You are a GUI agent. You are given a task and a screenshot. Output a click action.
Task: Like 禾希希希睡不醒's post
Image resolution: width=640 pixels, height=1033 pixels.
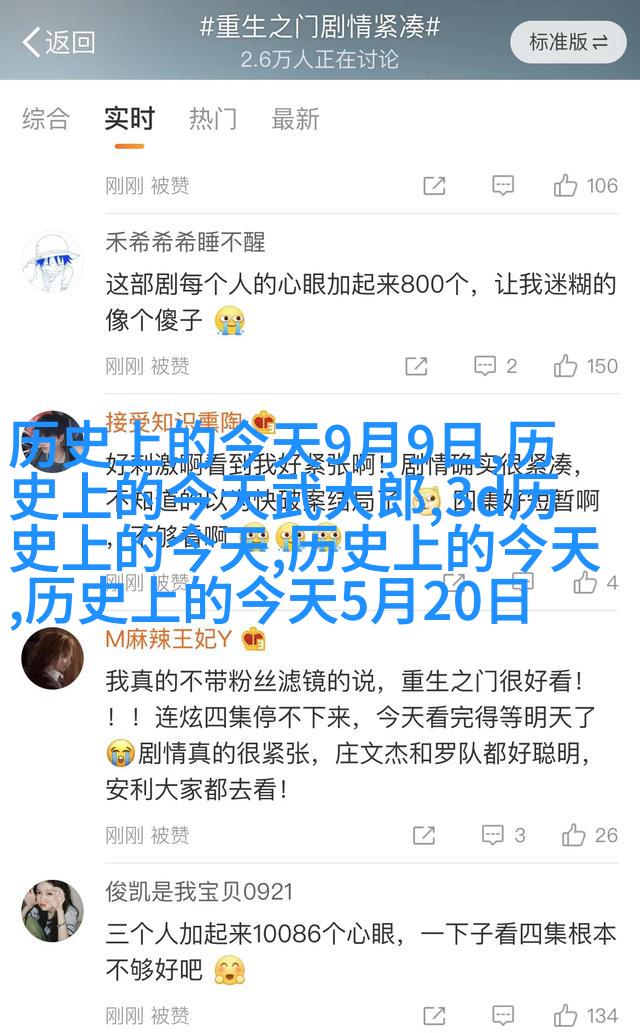586,367
